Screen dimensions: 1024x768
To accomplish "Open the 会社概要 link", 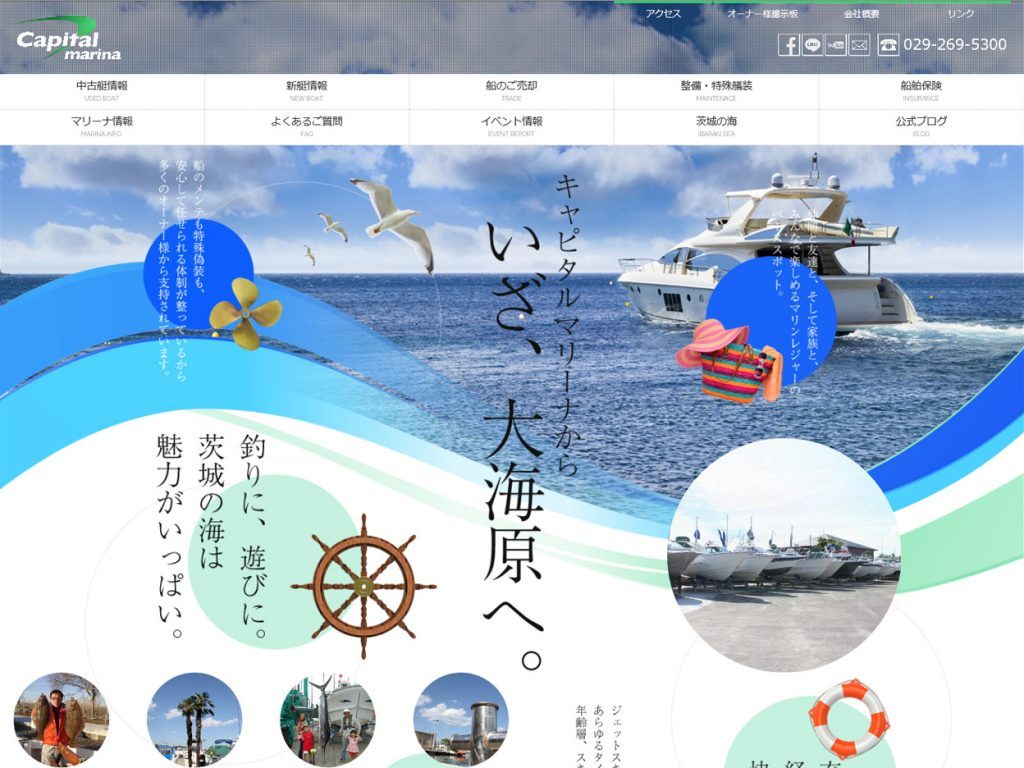I will click(861, 13).
